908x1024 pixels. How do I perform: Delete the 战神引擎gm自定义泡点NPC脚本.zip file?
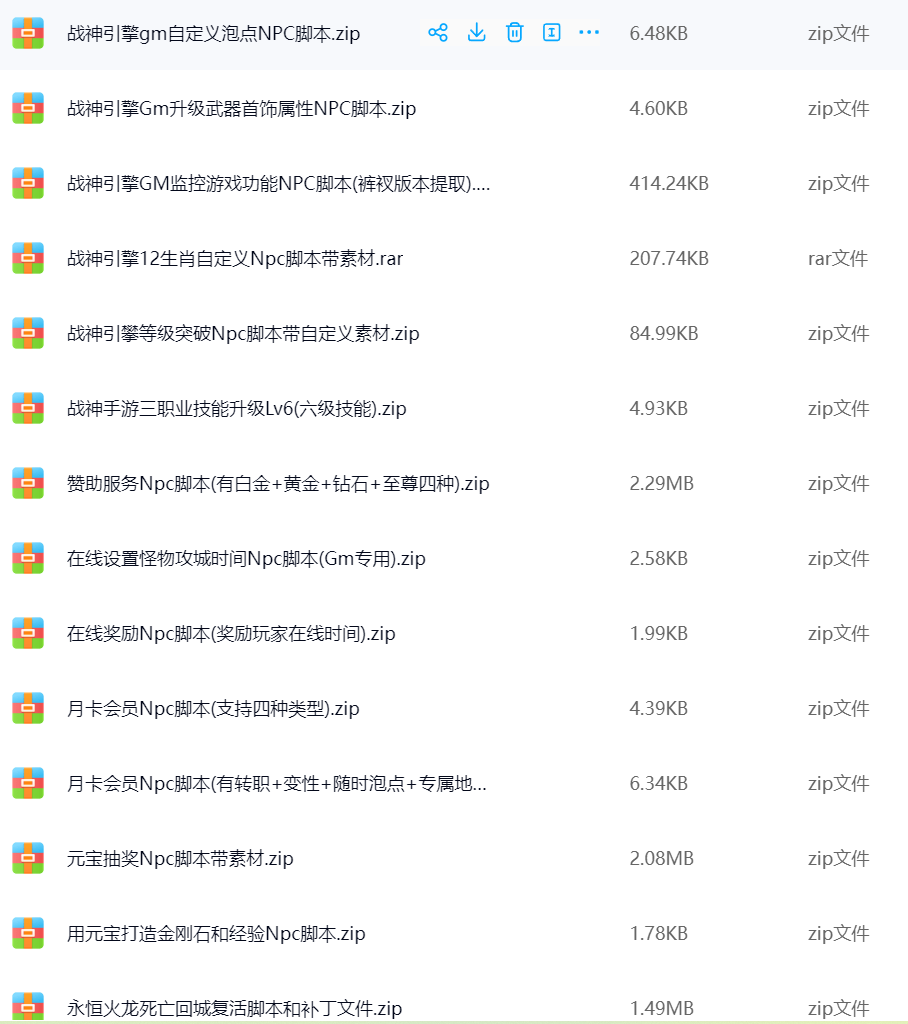tap(515, 33)
